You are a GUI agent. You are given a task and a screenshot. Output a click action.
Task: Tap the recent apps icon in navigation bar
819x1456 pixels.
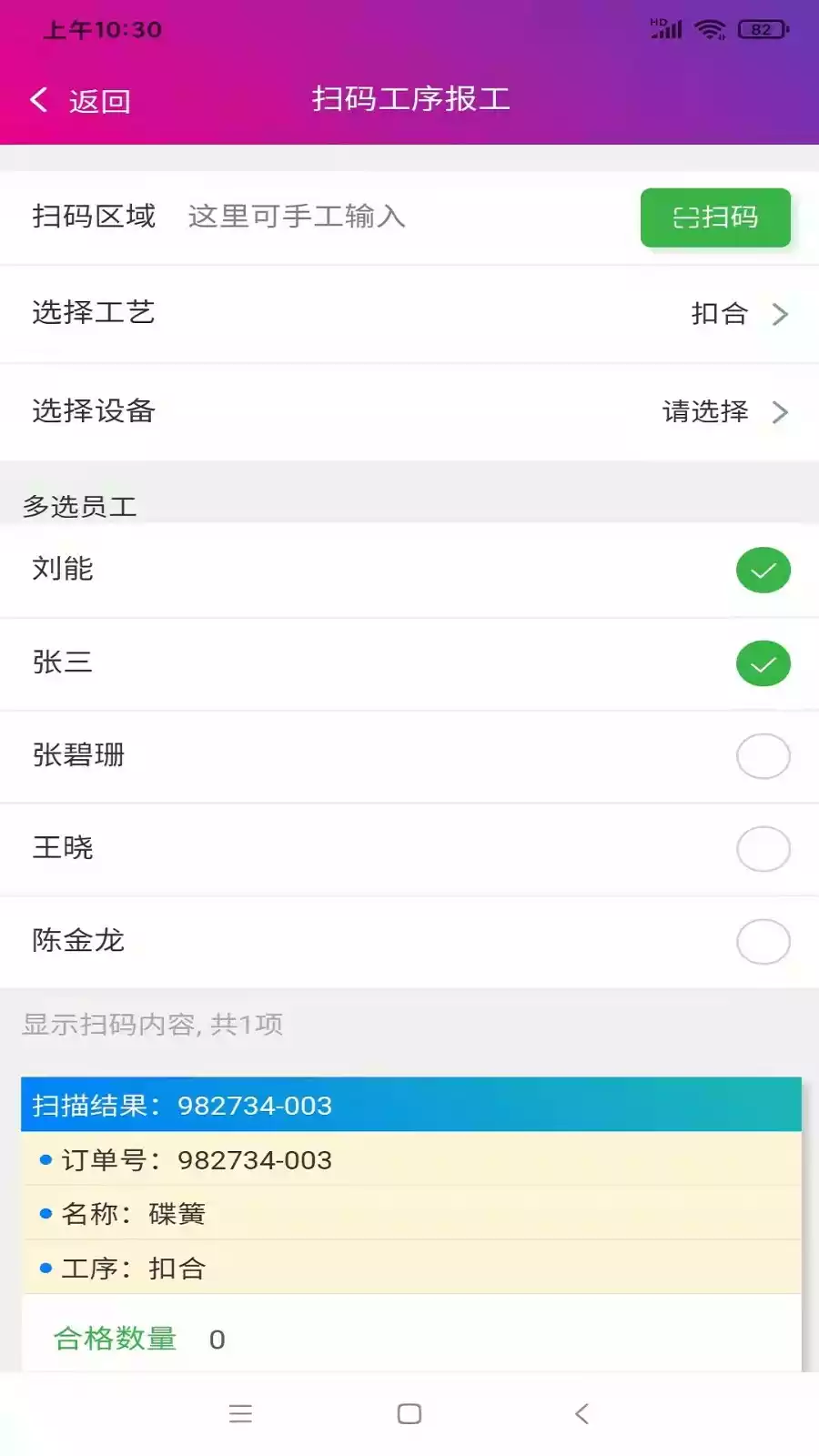coord(240,1413)
